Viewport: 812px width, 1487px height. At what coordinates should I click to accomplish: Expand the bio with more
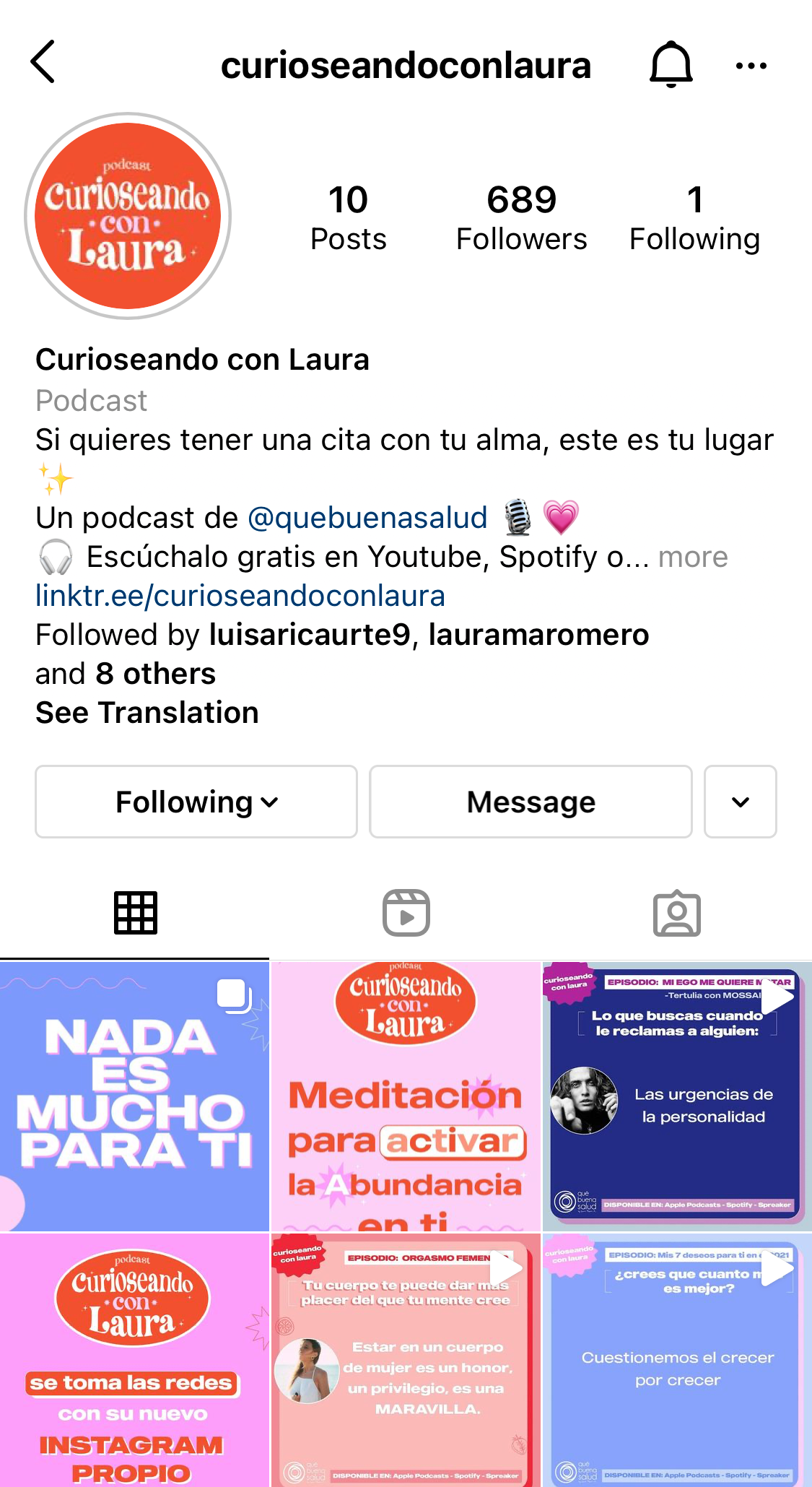click(693, 557)
